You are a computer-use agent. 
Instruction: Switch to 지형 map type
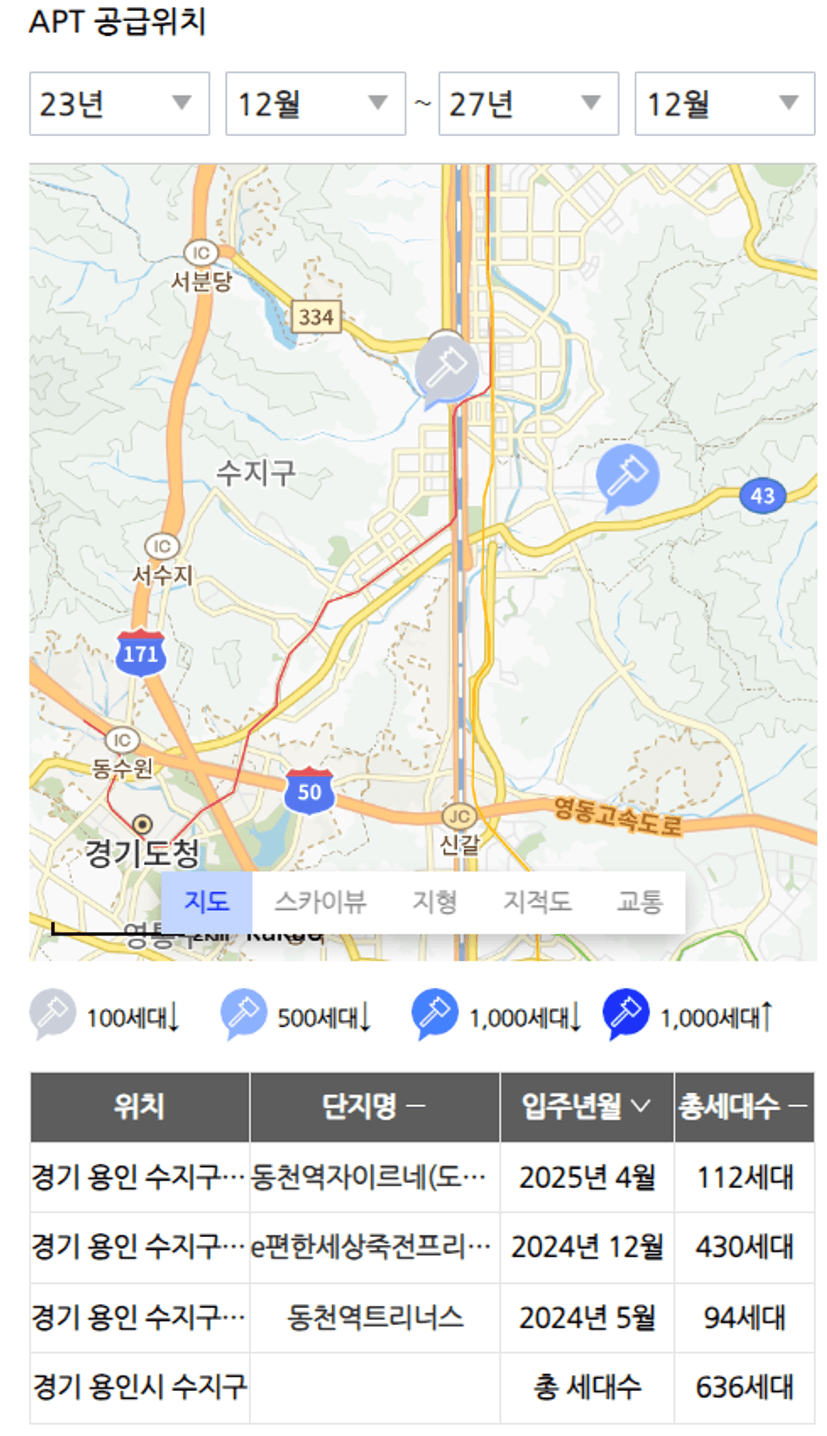[434, 902]
